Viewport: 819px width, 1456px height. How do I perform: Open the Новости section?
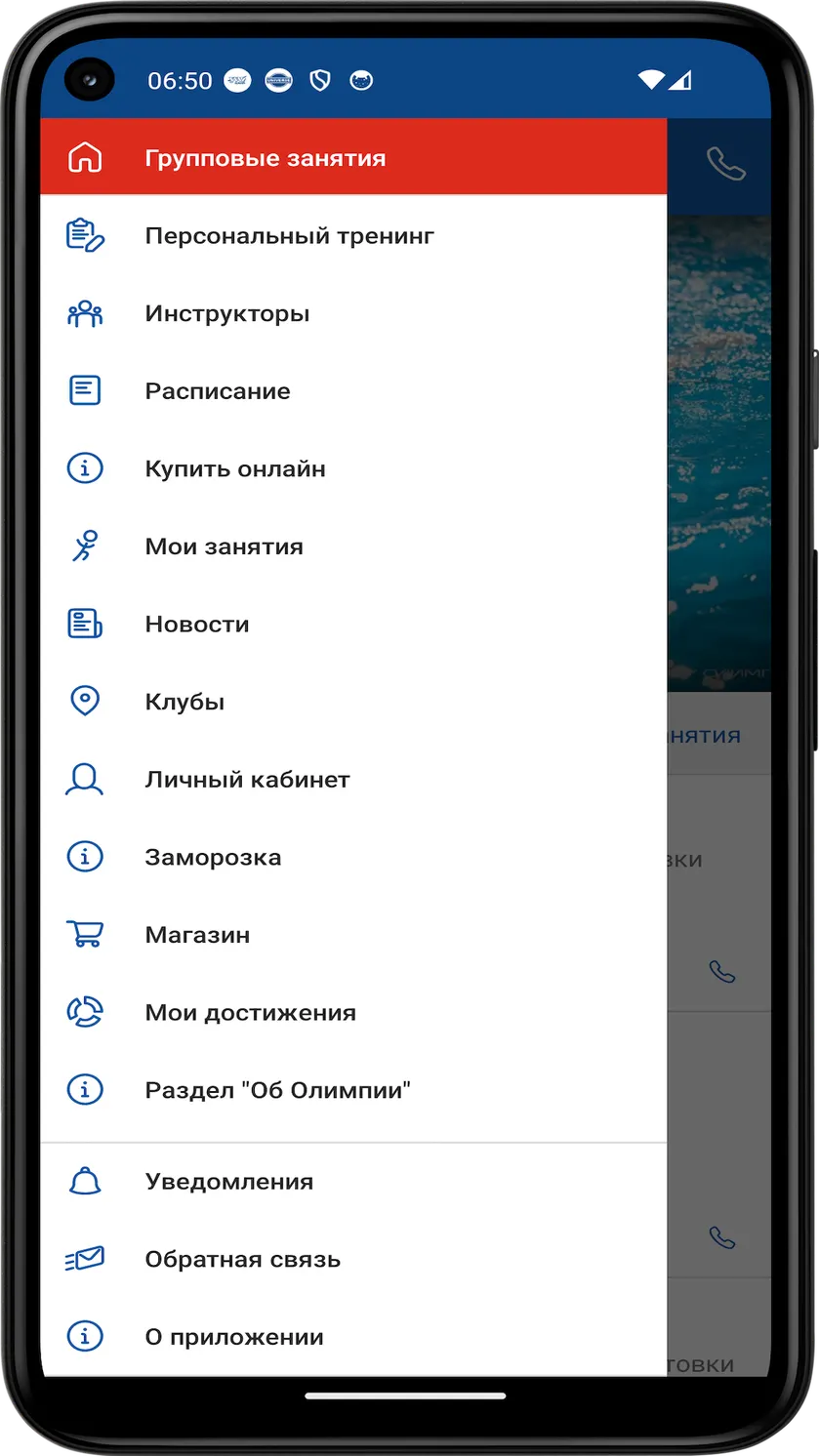click(353, 624)
